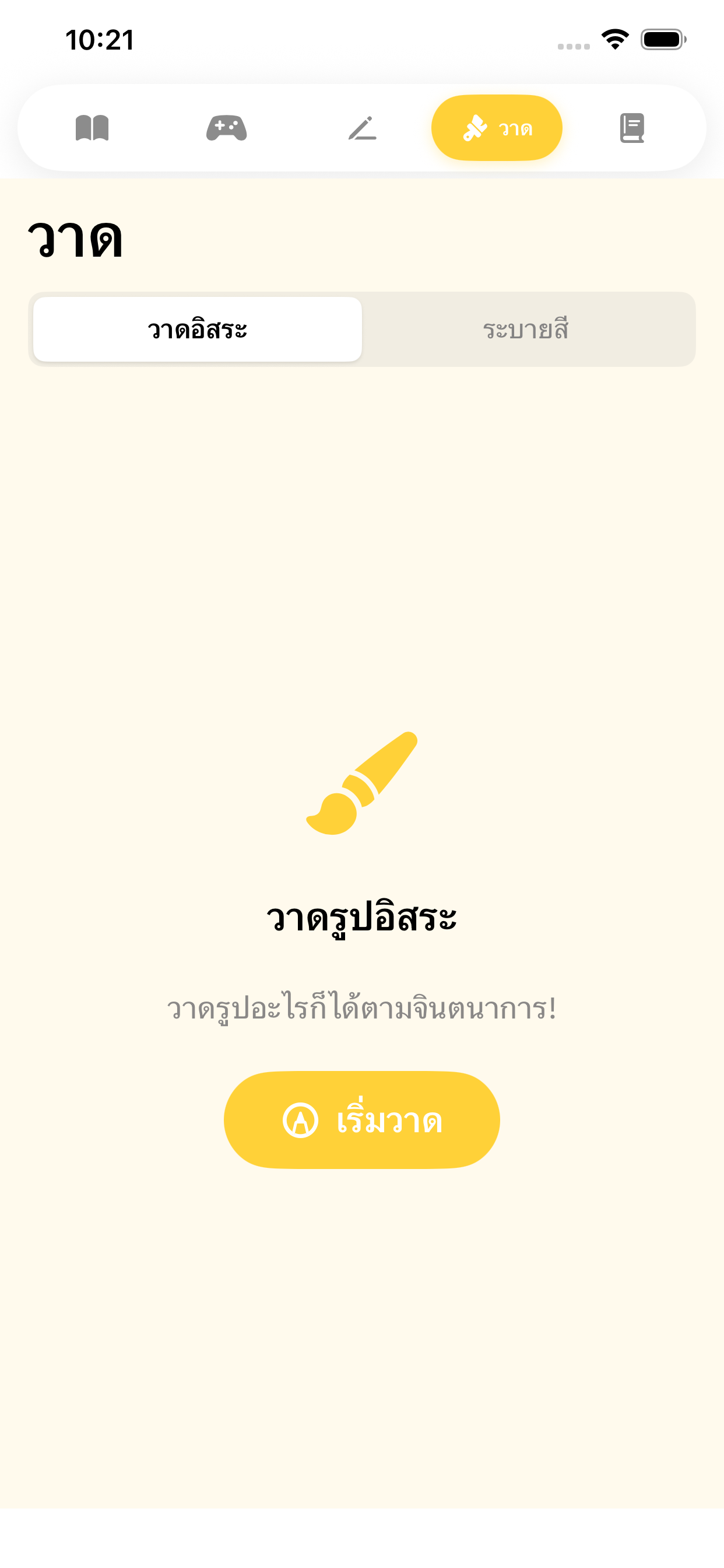This screenshot has width=724, height=1568.
Task: Select the วาด paintbrush tab
Action: click(x=497, y=128)
